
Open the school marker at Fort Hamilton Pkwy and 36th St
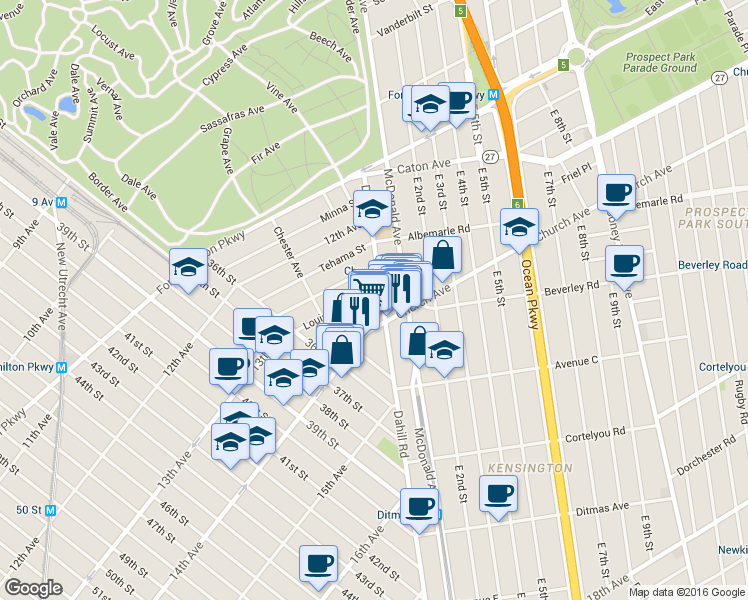(x=188, y=267)
